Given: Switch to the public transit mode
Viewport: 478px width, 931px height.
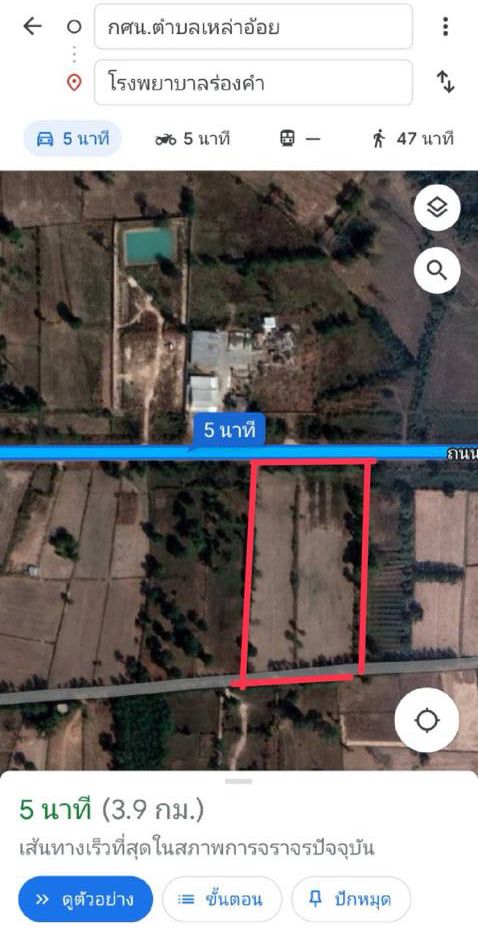Looking at the screenshot, I should (300, 139).
